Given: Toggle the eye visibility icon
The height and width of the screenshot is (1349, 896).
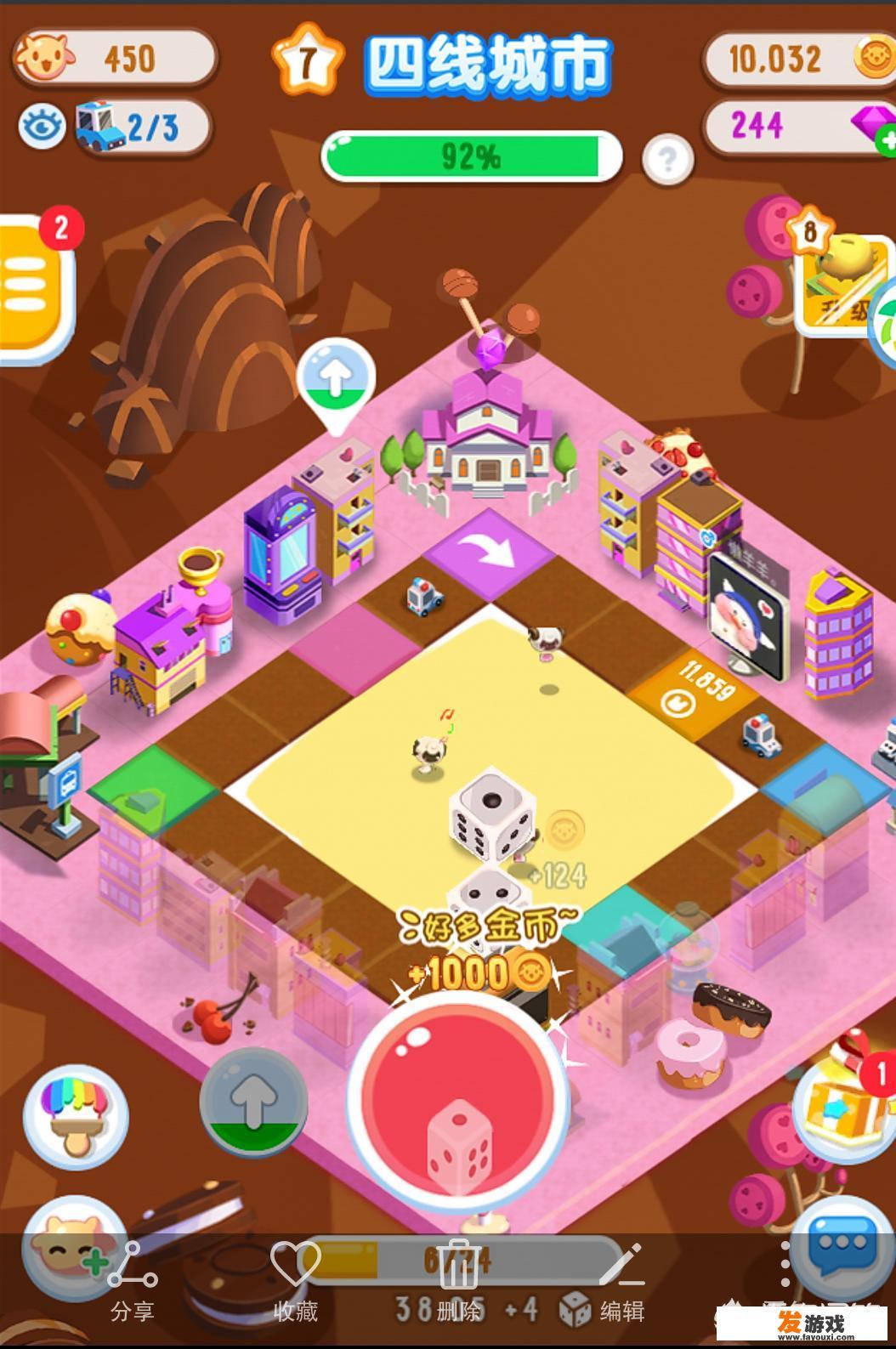Looking at the screenshot, I should (x=42, y=128).
